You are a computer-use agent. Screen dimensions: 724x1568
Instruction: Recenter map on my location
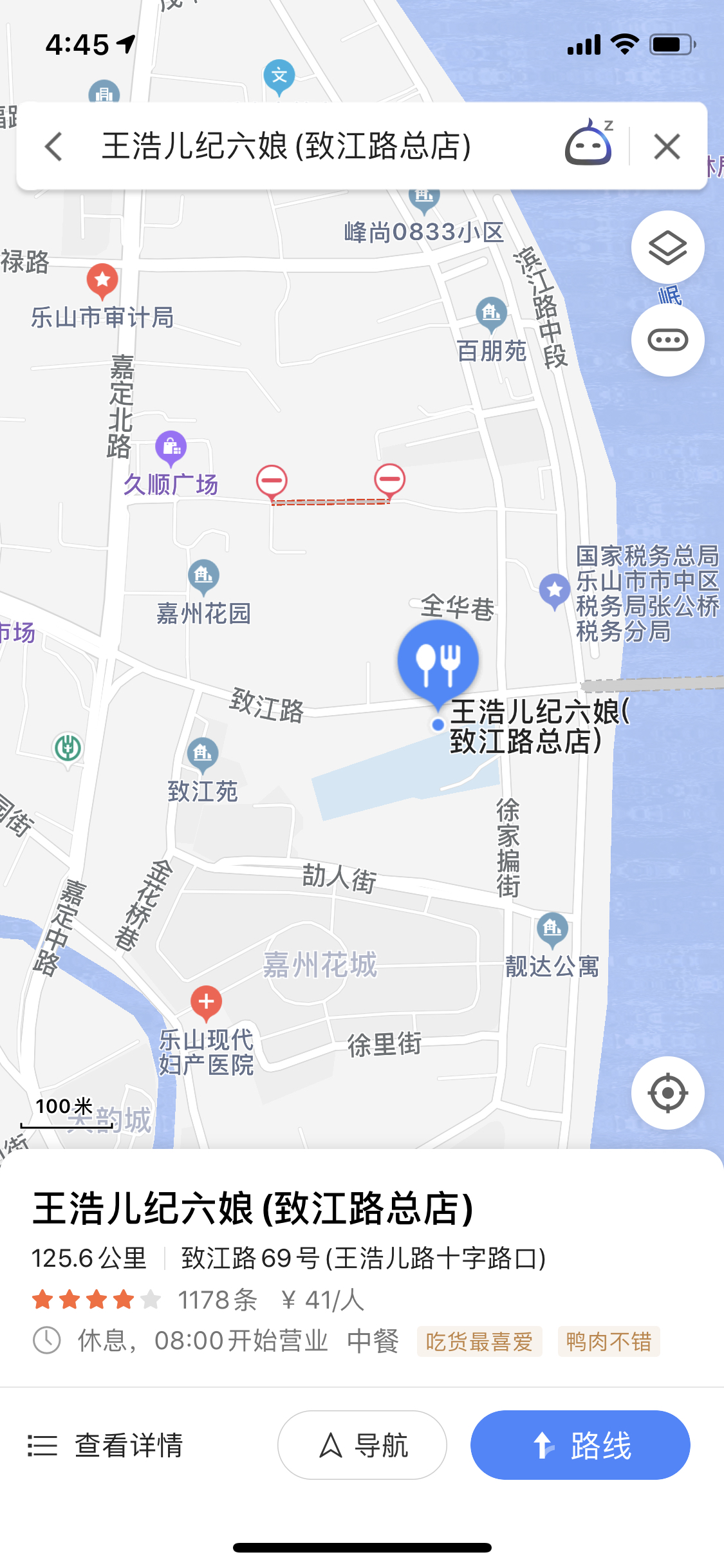coord(667,1092)
